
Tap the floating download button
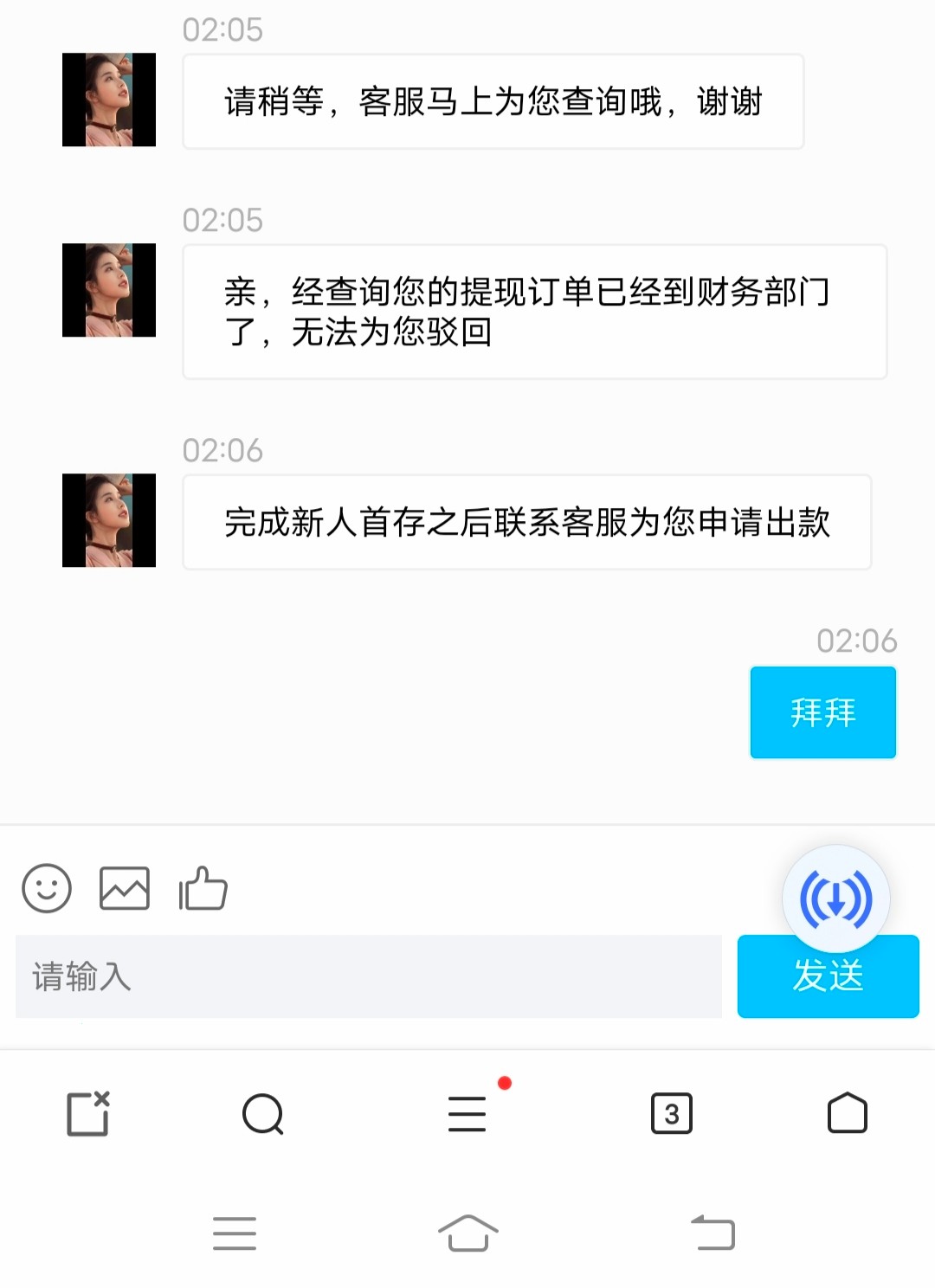tap(835, 898)
